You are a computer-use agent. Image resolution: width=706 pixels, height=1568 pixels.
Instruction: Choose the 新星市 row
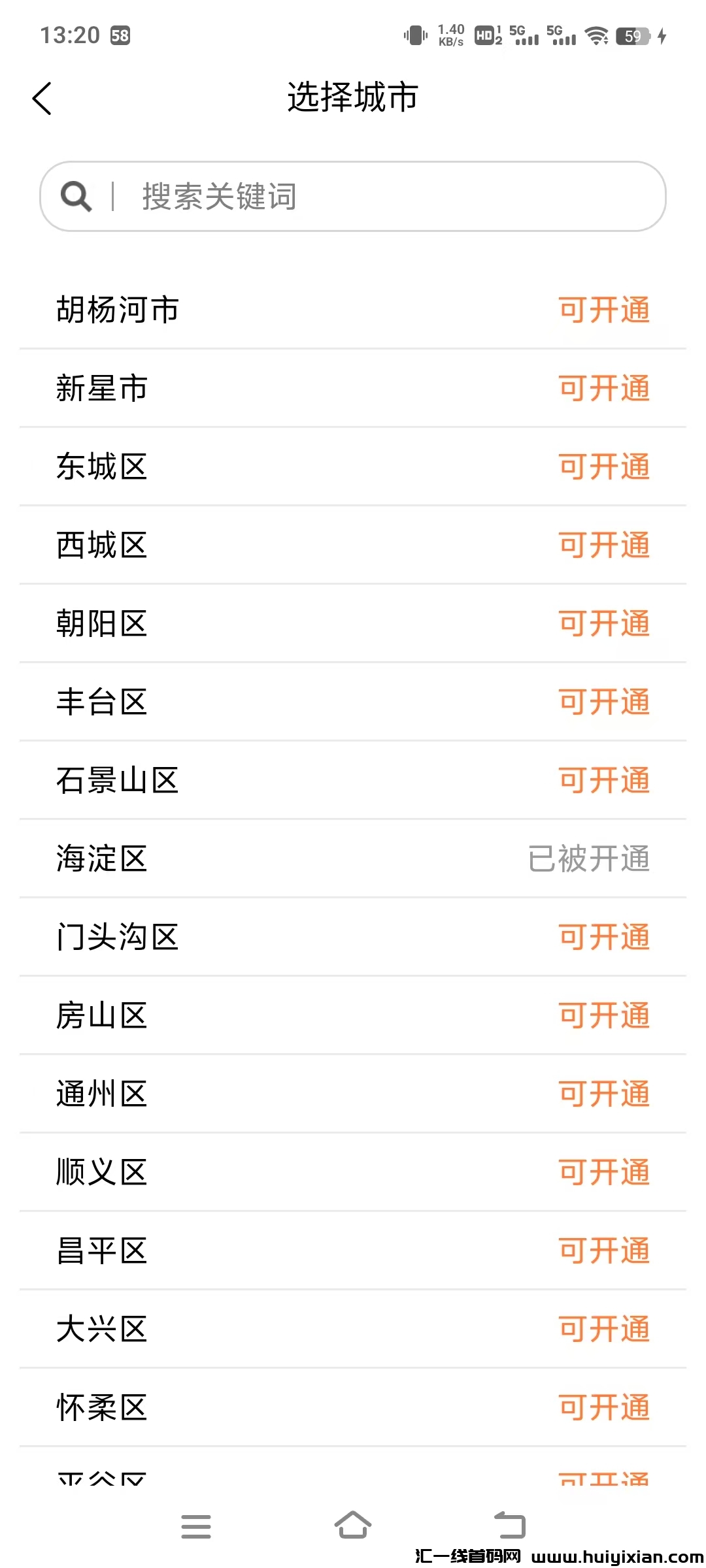tap(353, 388)
